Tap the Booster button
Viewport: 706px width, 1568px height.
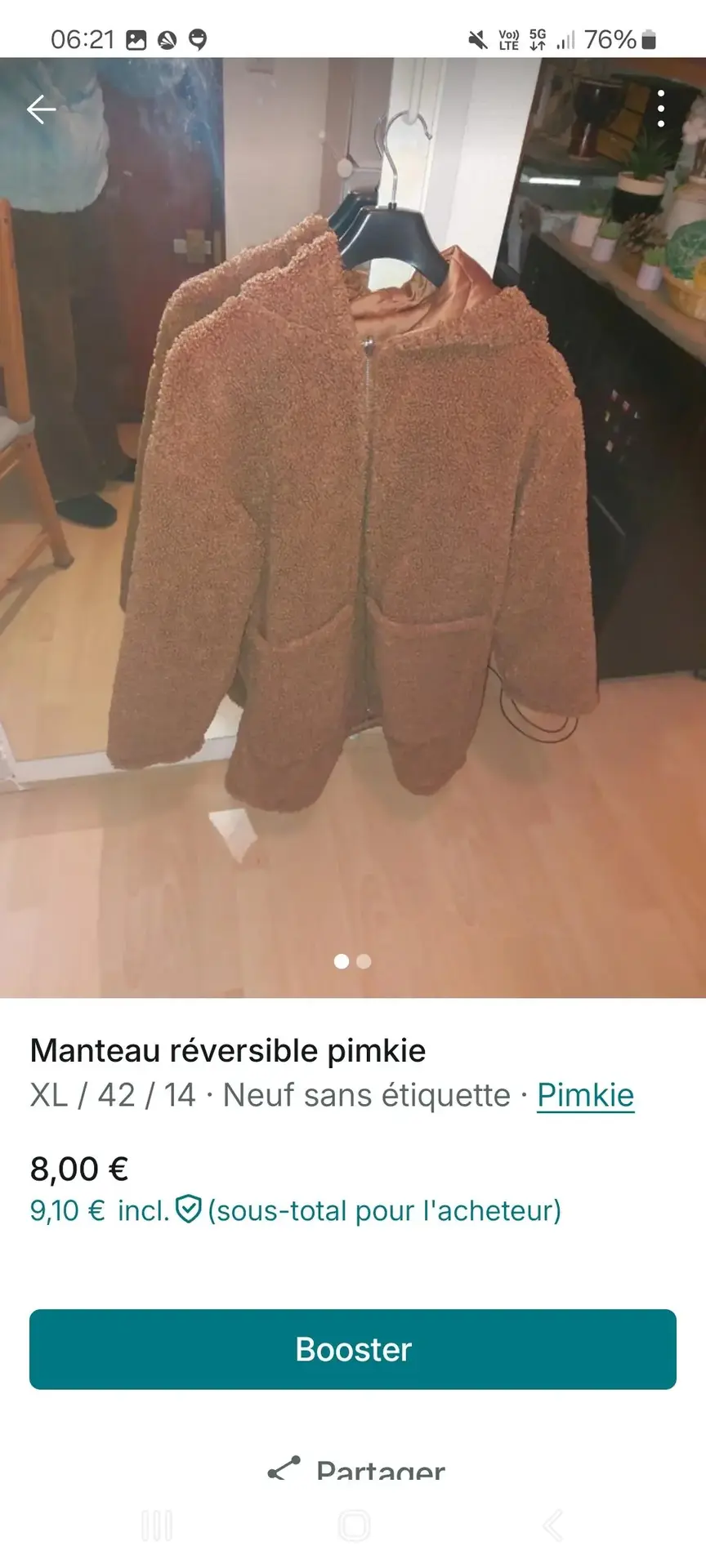pyautogui.click(x=353, y=1349)
